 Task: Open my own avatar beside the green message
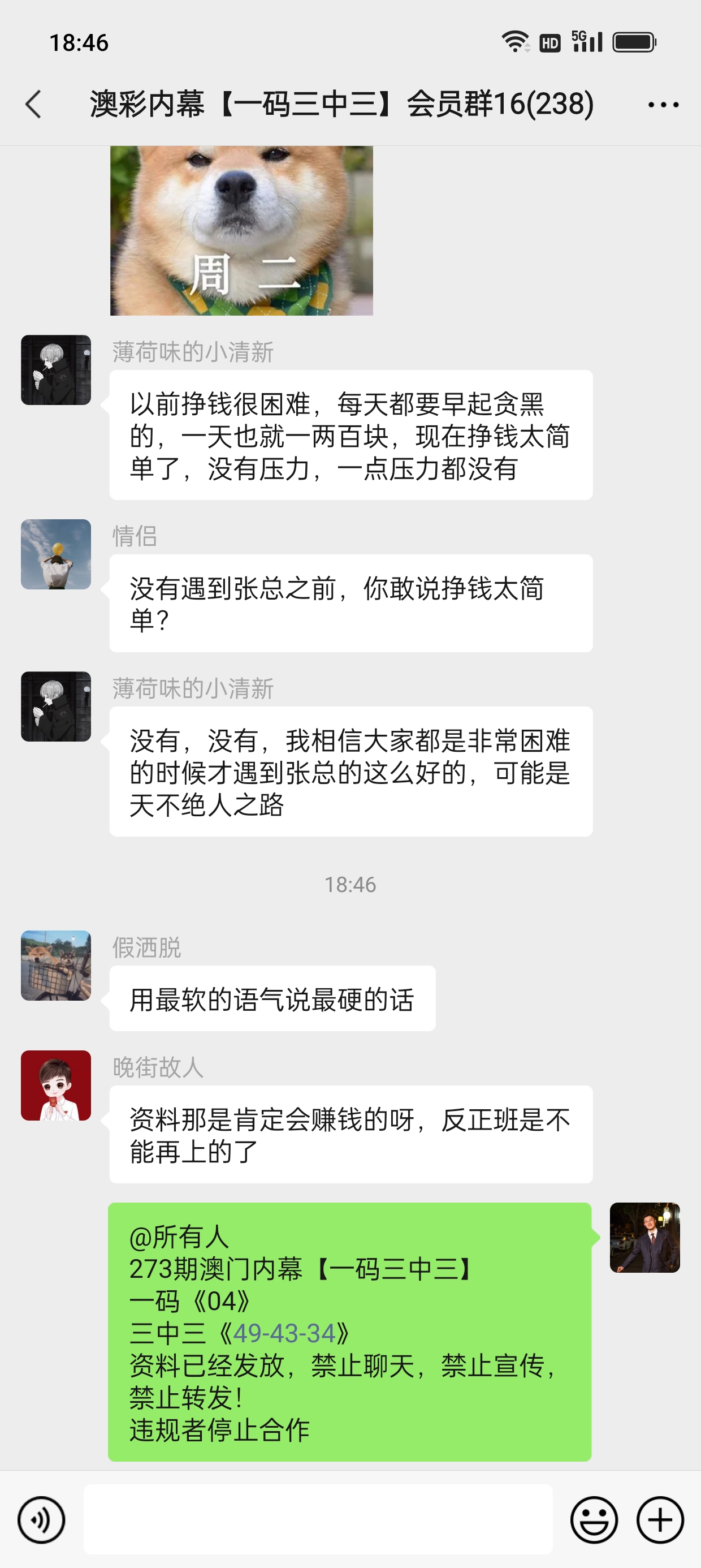click(644, 1238)
